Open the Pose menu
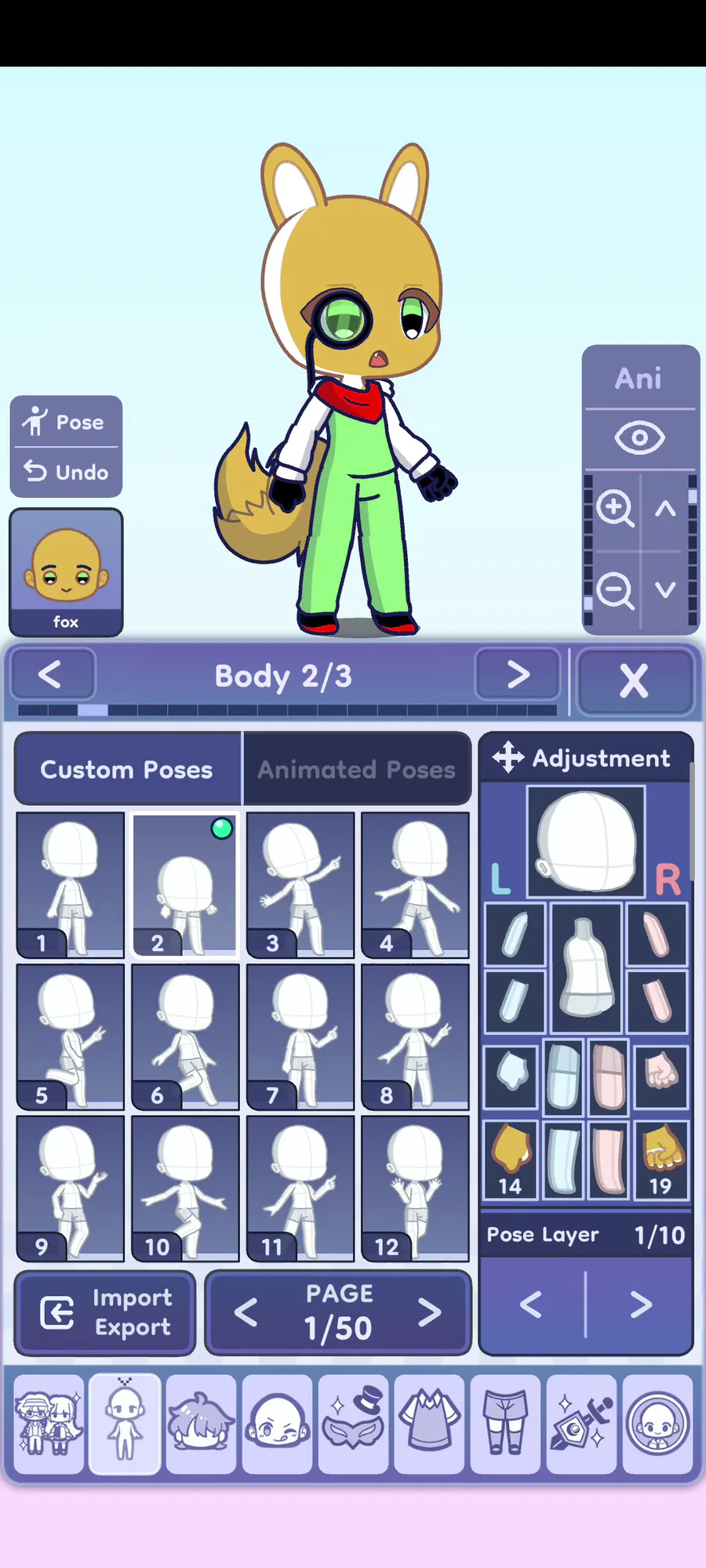The width and height of the screenshot is (706, 1568). (x=66, y=422)
